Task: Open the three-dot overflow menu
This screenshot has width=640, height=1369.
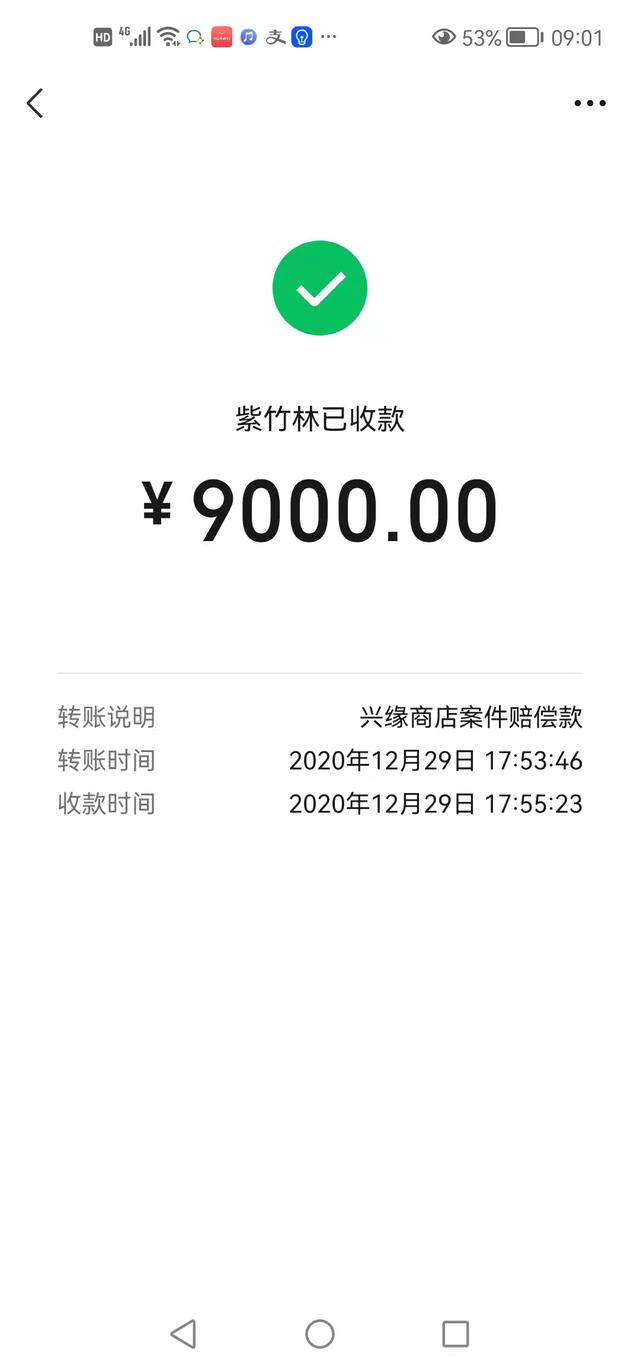Action: tap(590, 104)
